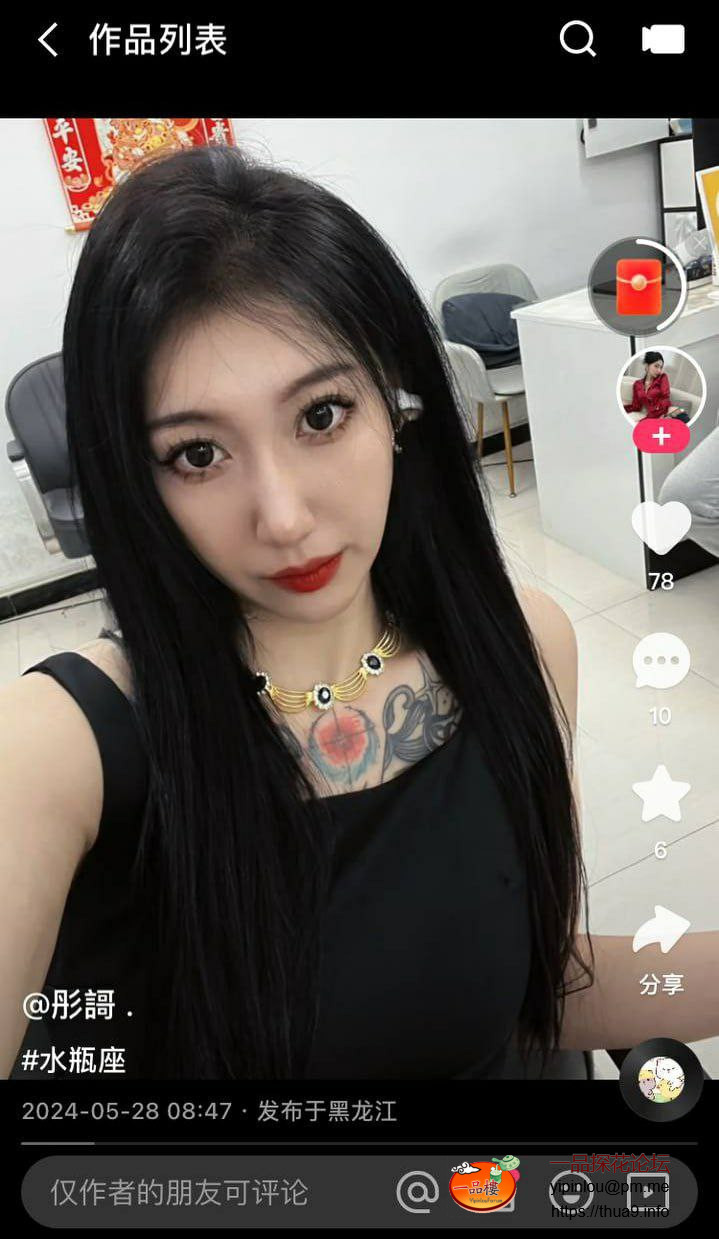
Task: Go back from the 作品列表 page
Action: (x=47, y=40)
